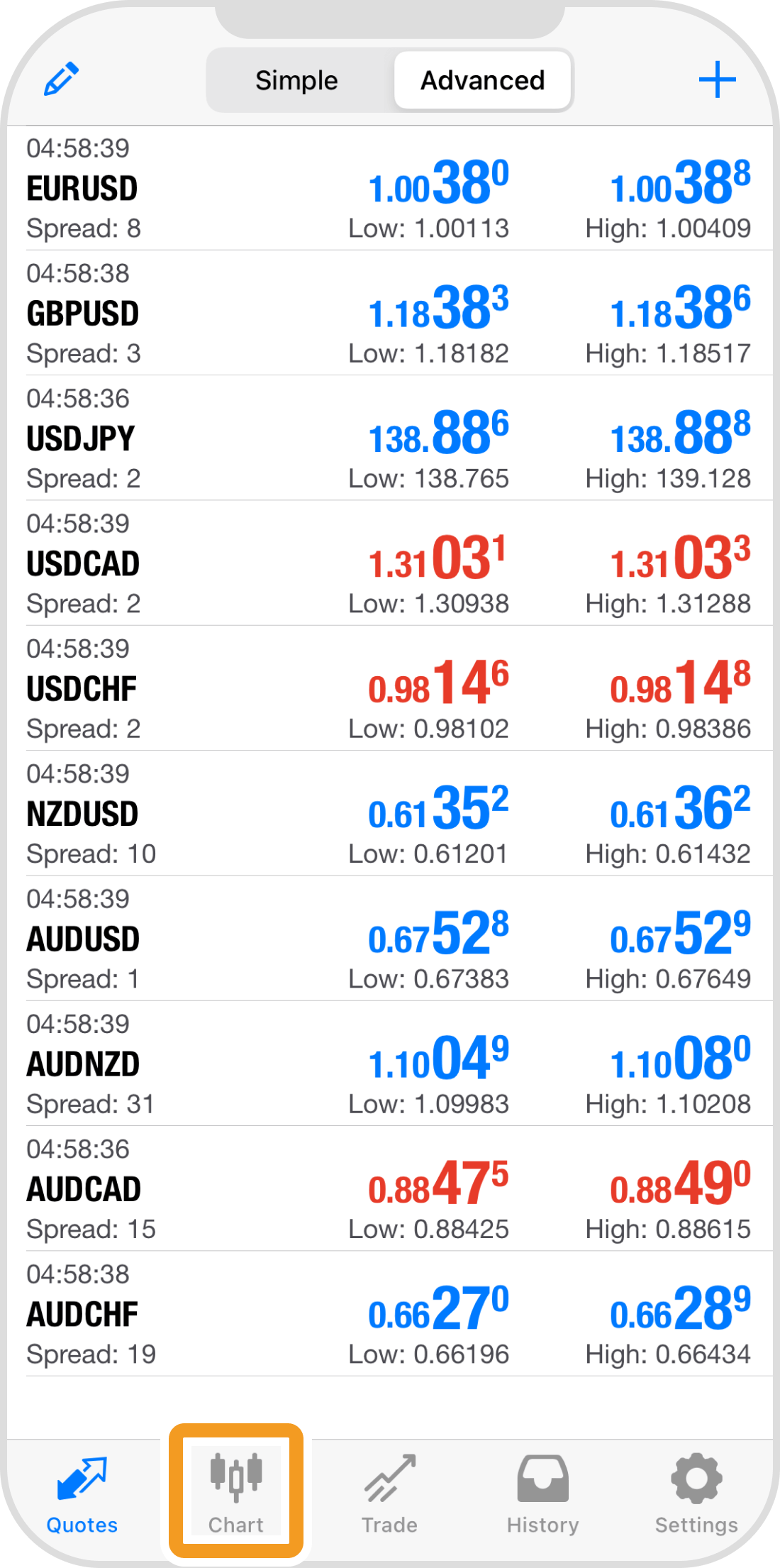This screenshot has height=1568, width=780.
Task: Switch to Simple view mode
Action: tap(297, 81)
